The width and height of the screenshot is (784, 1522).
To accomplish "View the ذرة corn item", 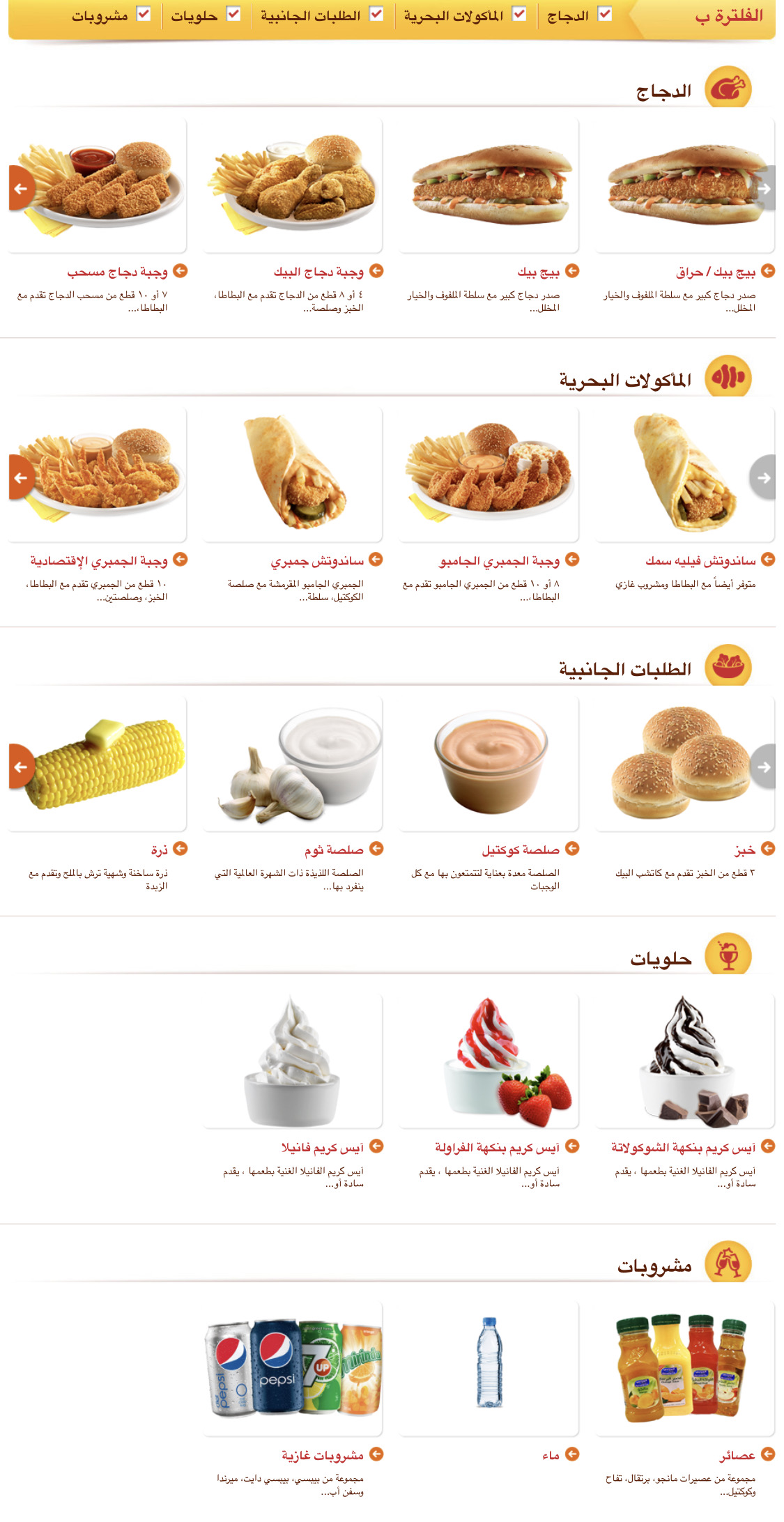I will coord(160,850).
